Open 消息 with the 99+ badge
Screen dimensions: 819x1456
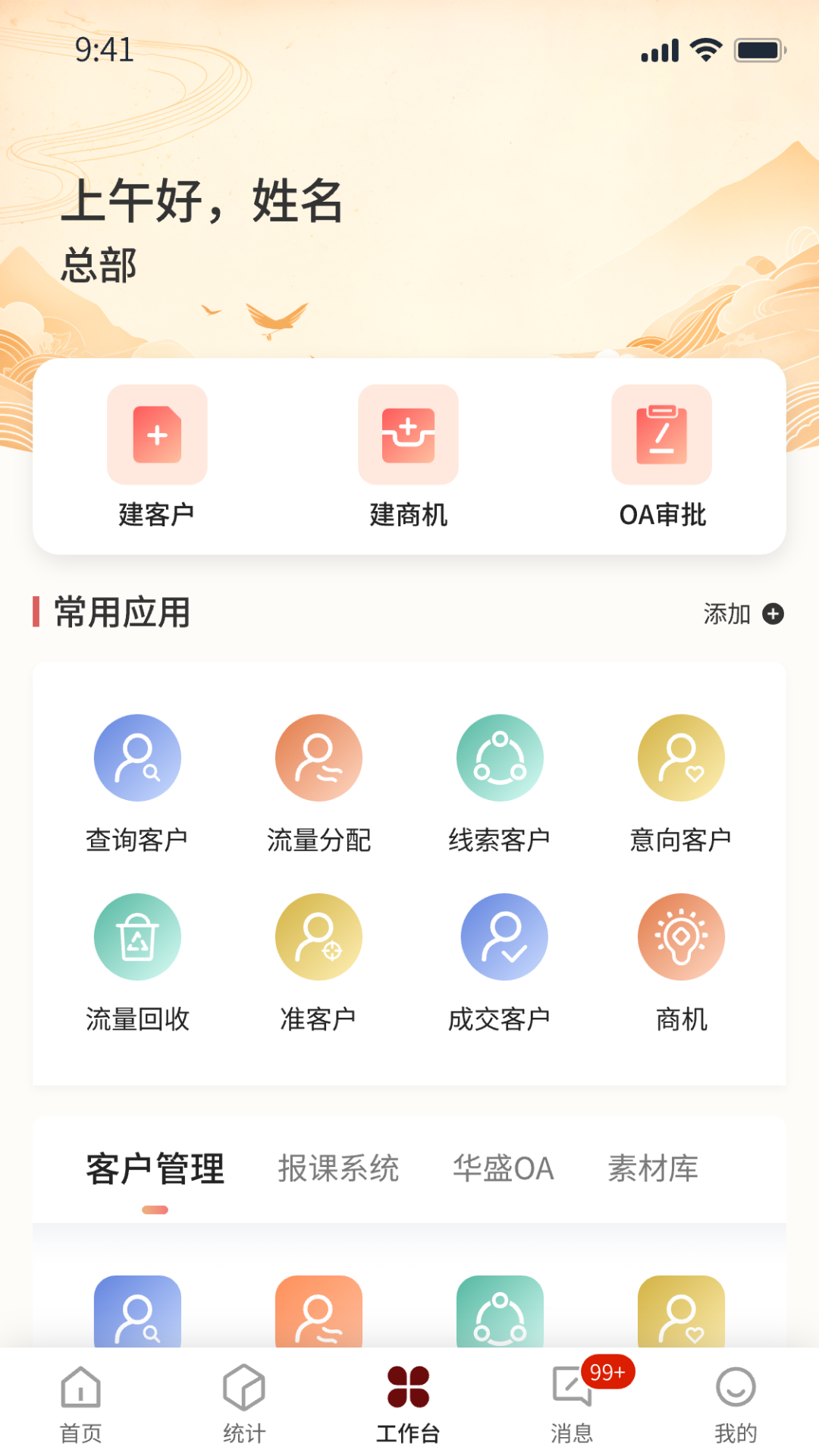[x=573, y=1407]
